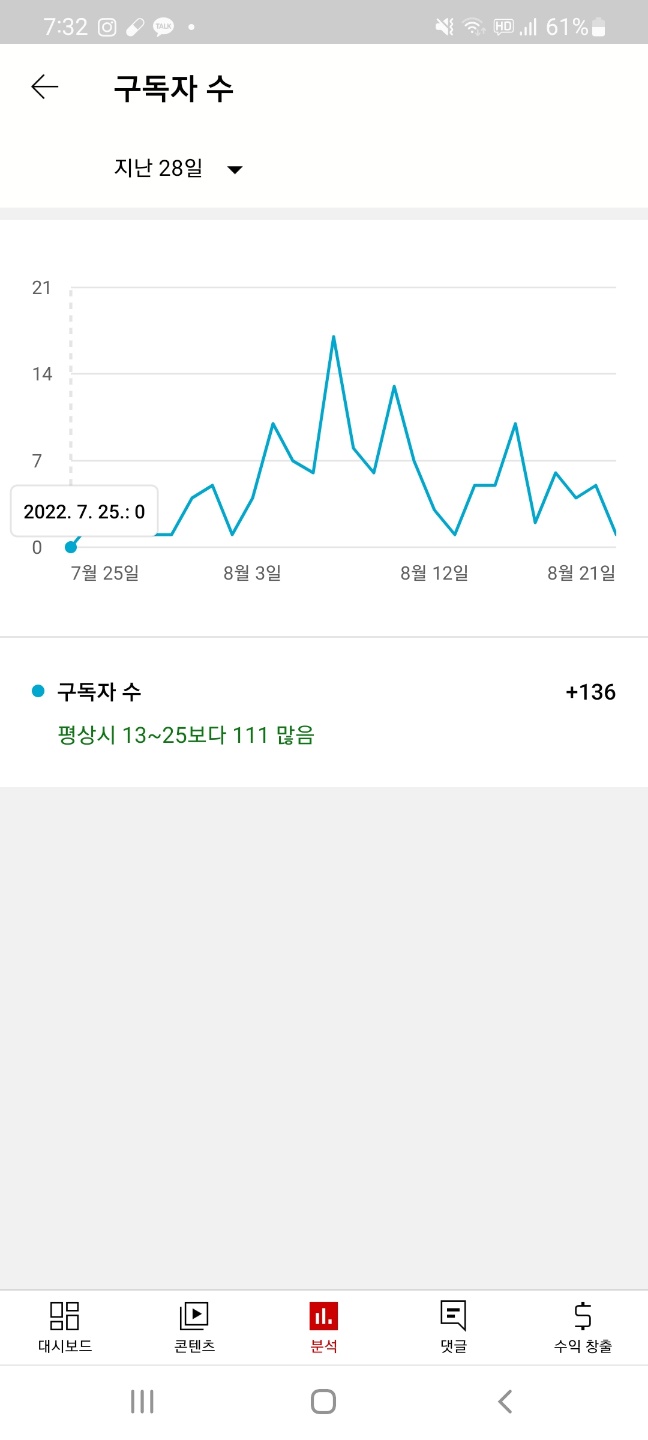This screenshot has width=648, height=1440.
Task: Switch to the 대시보드 tab
Action: [x=65, y=1327]
